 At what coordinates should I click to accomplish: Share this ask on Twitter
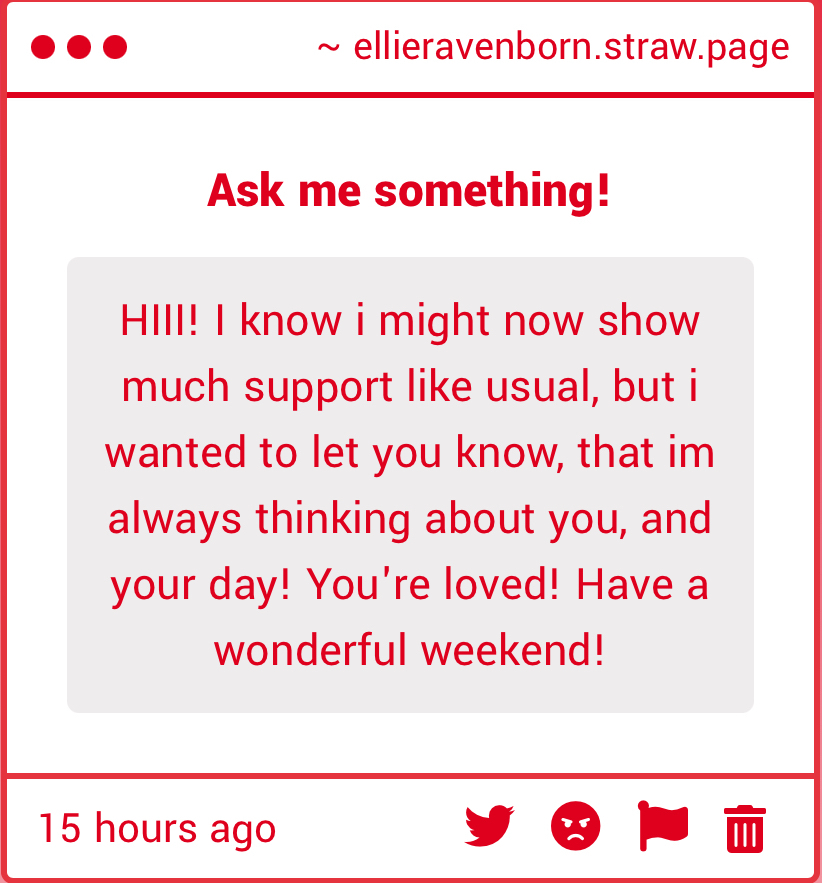[x=489, y=827]
